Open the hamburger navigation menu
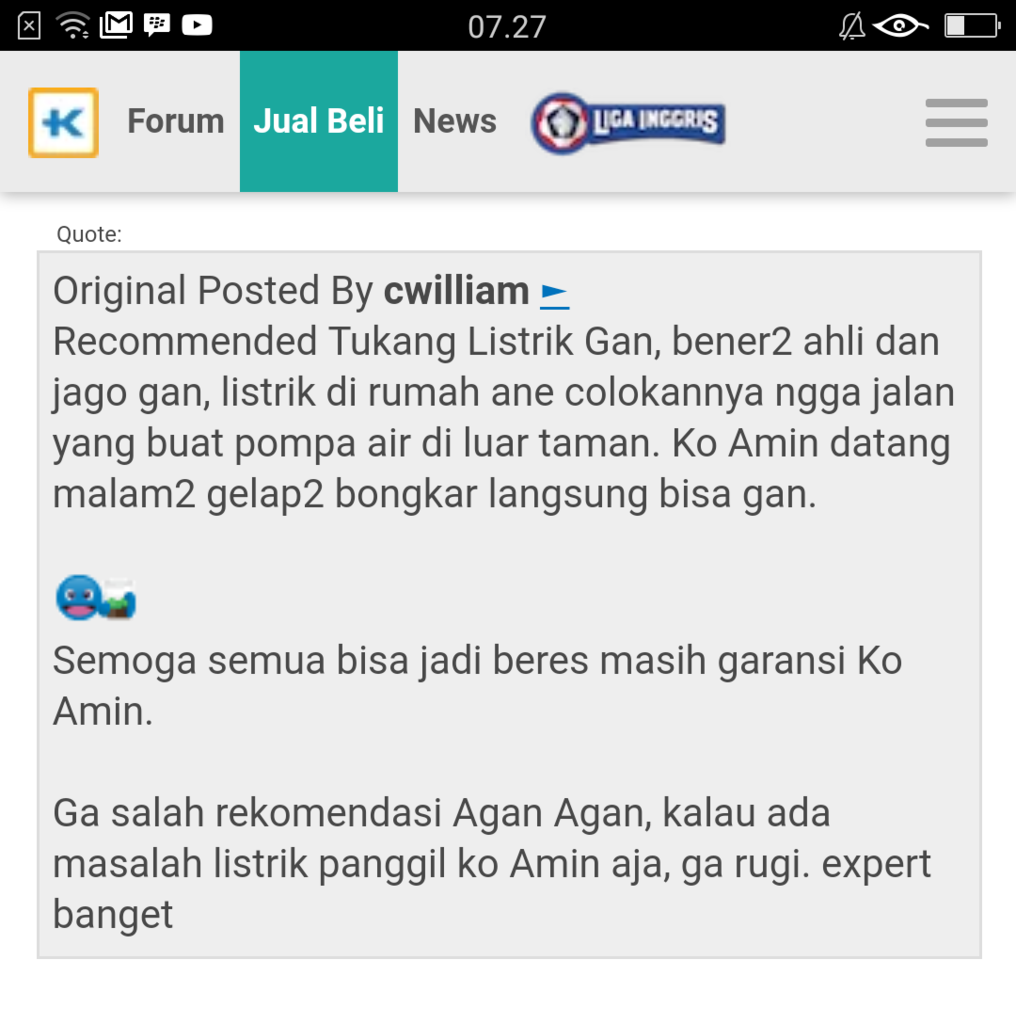 coord(955,121)
